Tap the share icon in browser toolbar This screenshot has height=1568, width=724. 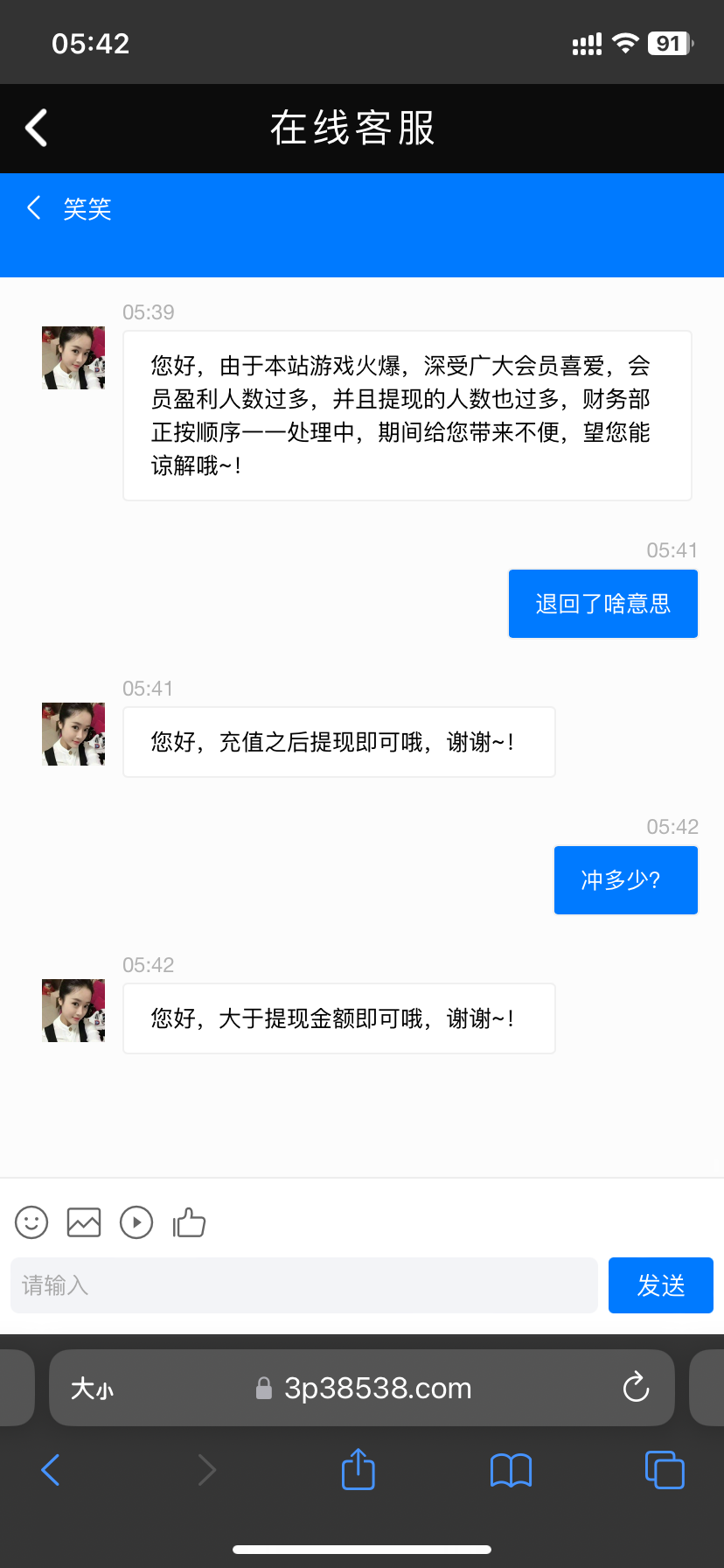point(357,1470)
